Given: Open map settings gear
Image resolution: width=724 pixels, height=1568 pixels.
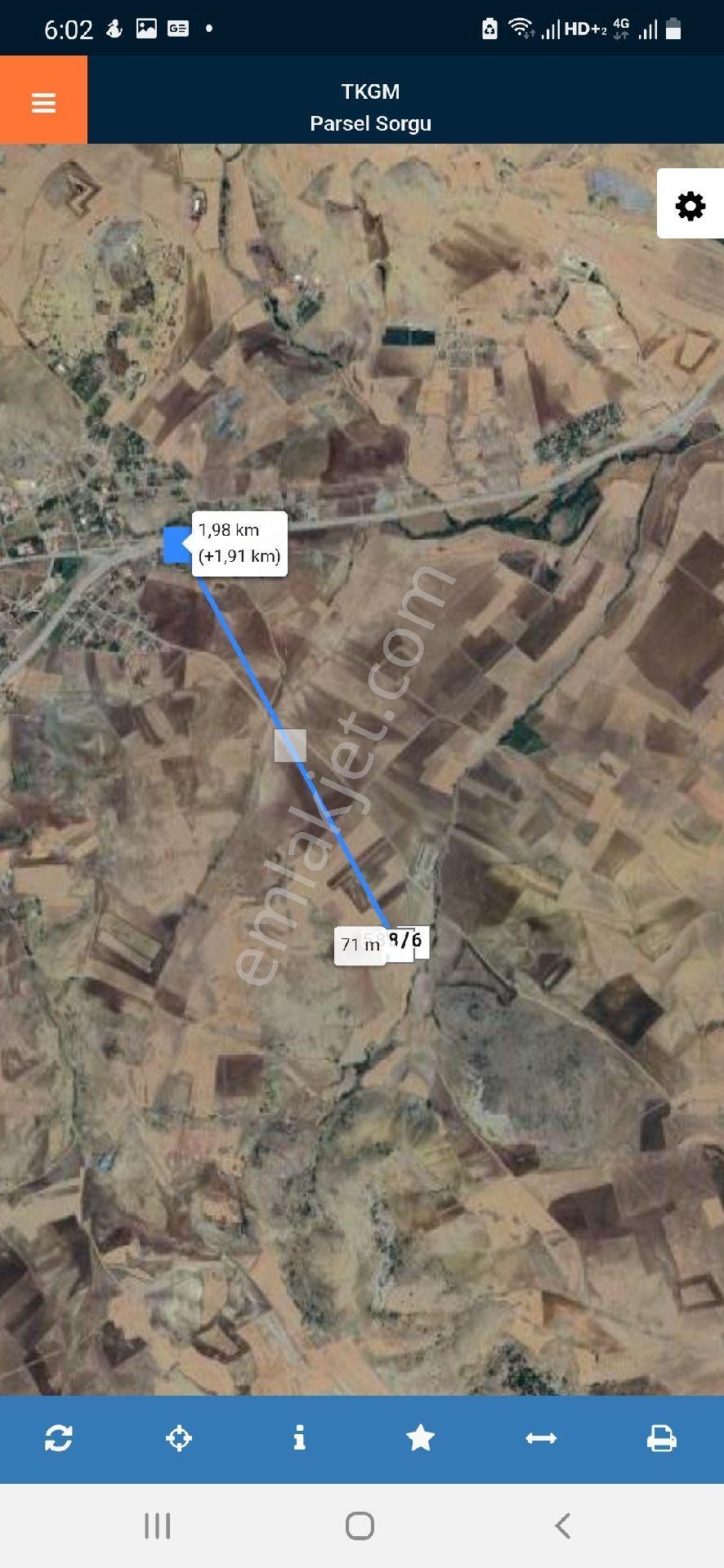Looking at the screenshot, I should 690,206.
